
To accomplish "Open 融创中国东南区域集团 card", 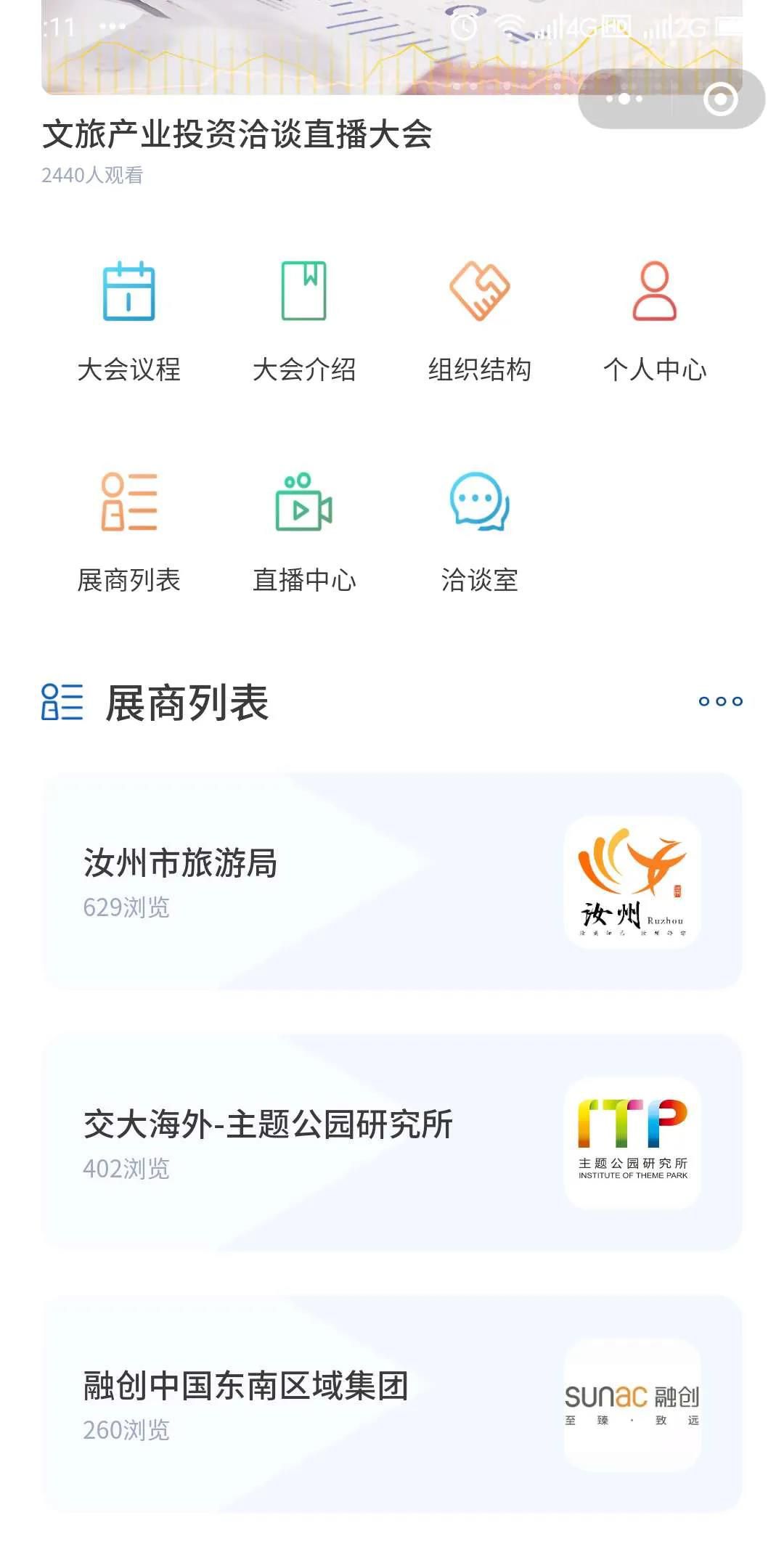I will click(392, 1404).
